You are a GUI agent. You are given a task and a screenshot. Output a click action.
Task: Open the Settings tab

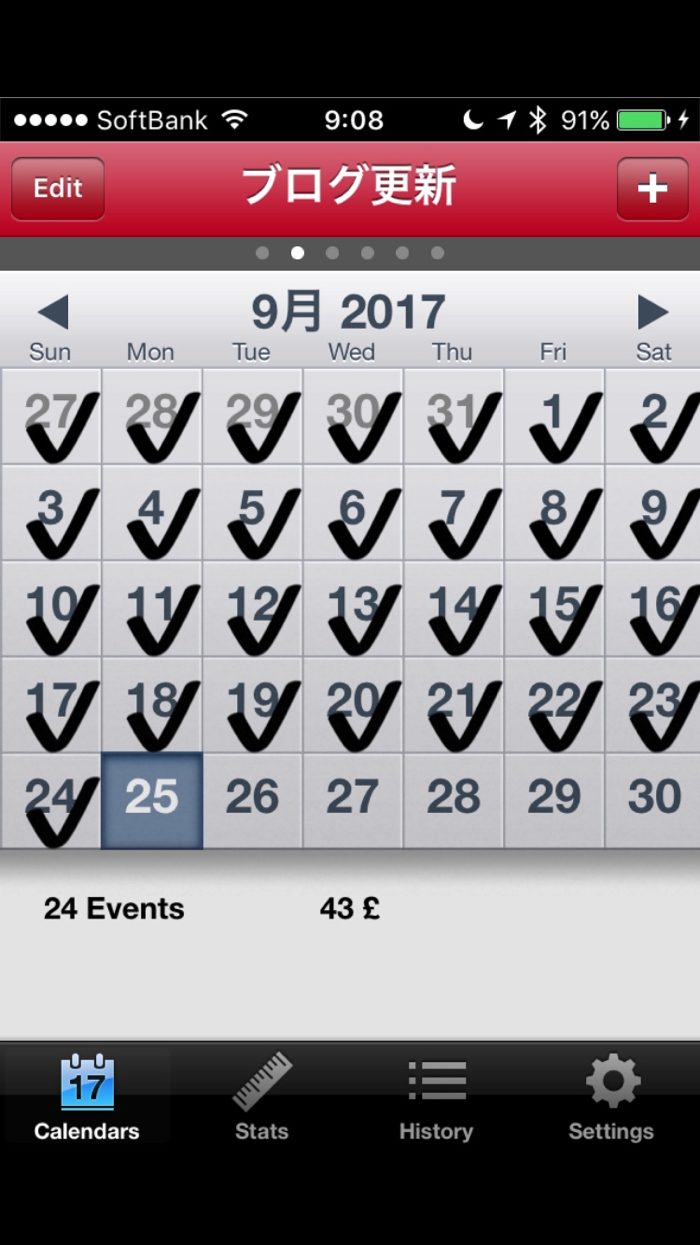[611, 1097]
